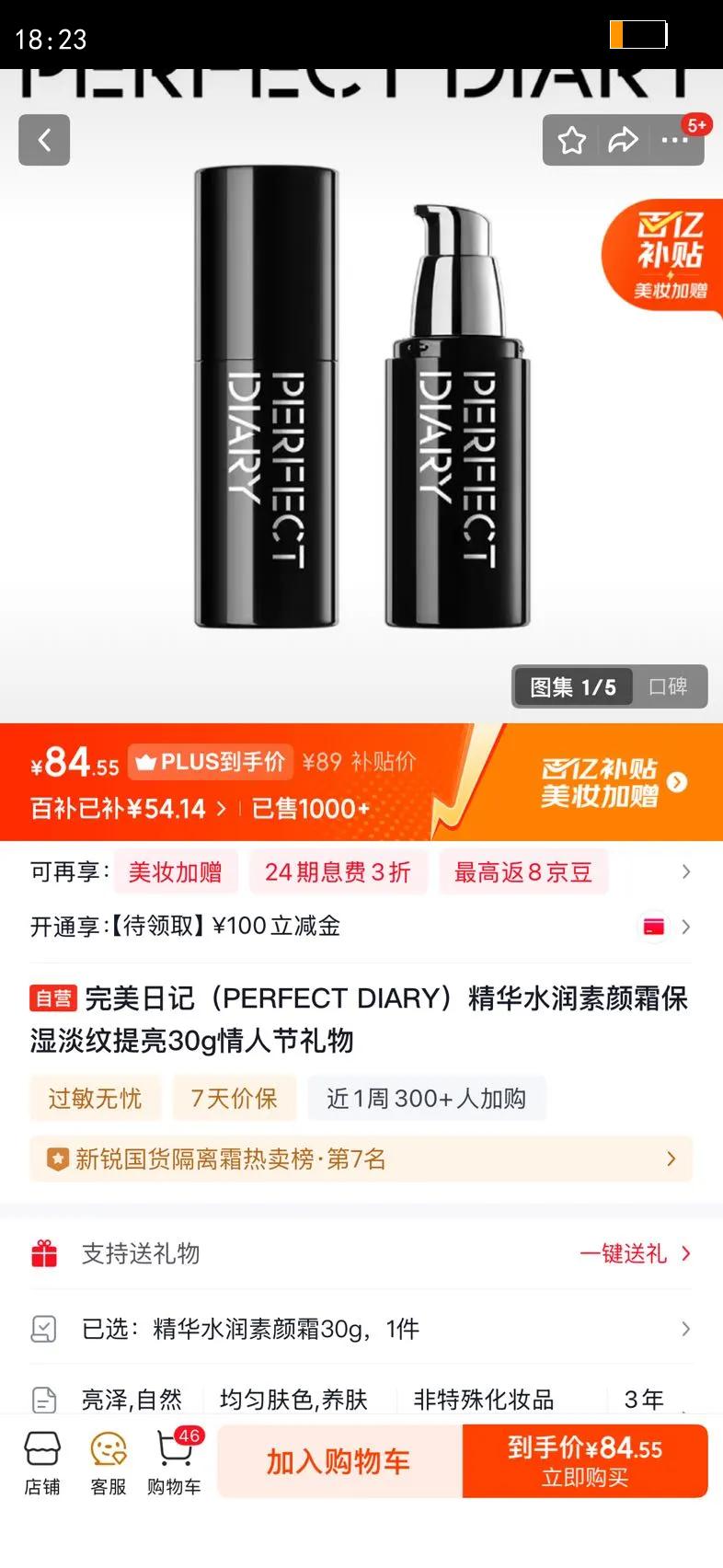723x1568 pixels.
Task: Tap 一键送礼 to send as gift
Action: 634,1253
